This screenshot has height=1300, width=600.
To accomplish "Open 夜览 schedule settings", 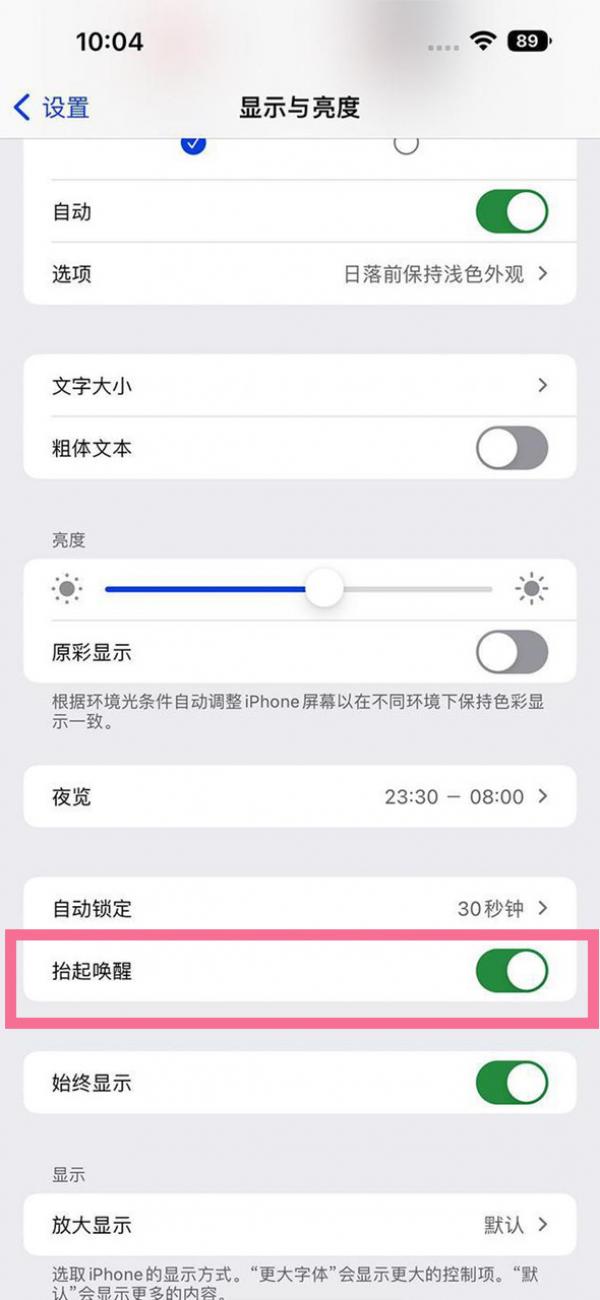I will coord(300,796).
